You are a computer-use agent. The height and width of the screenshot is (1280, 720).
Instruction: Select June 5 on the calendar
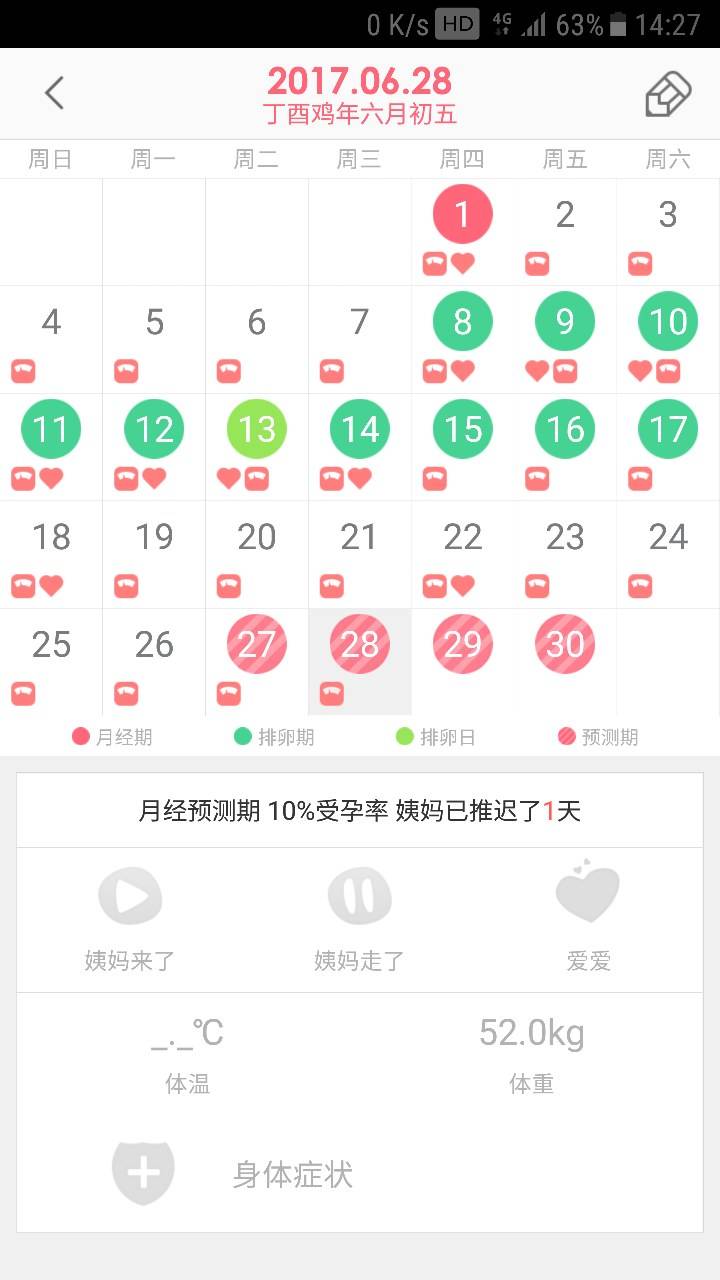coord(154,322)
